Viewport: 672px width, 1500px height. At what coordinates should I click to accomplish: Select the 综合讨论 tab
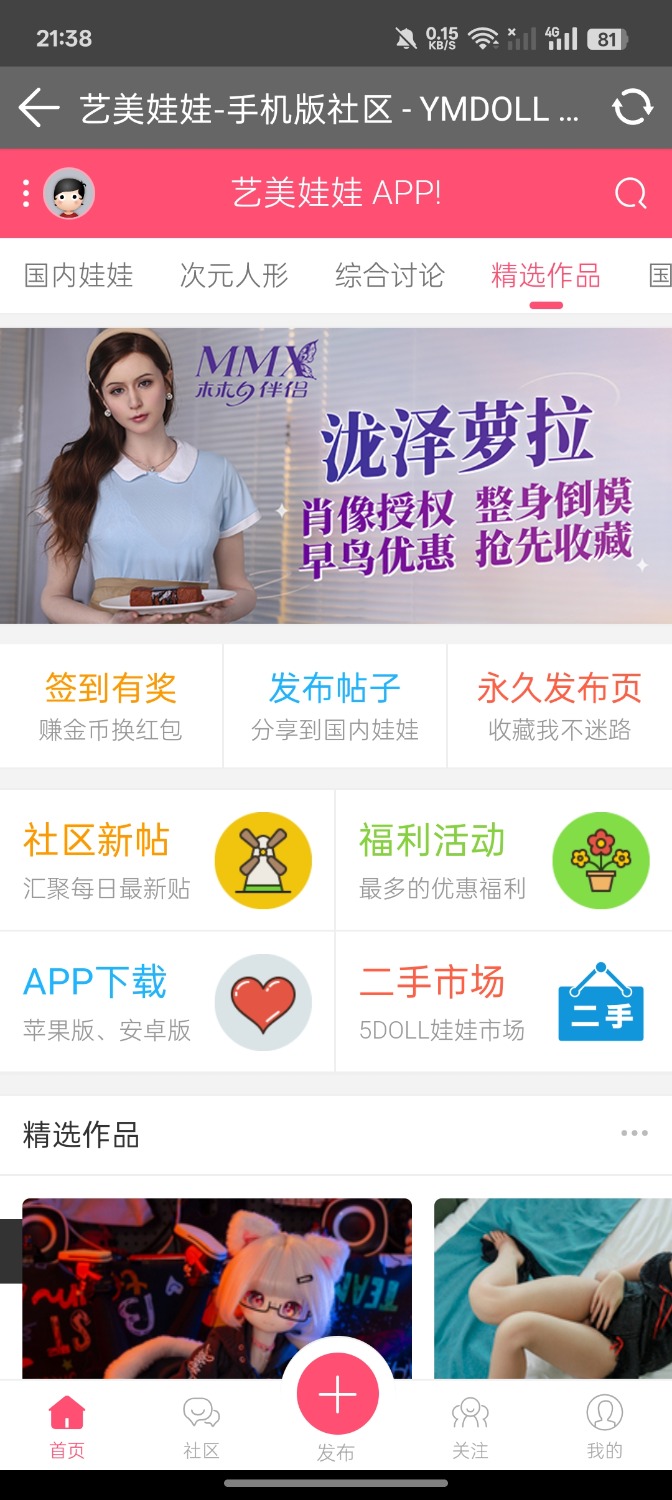pos(390,275)
